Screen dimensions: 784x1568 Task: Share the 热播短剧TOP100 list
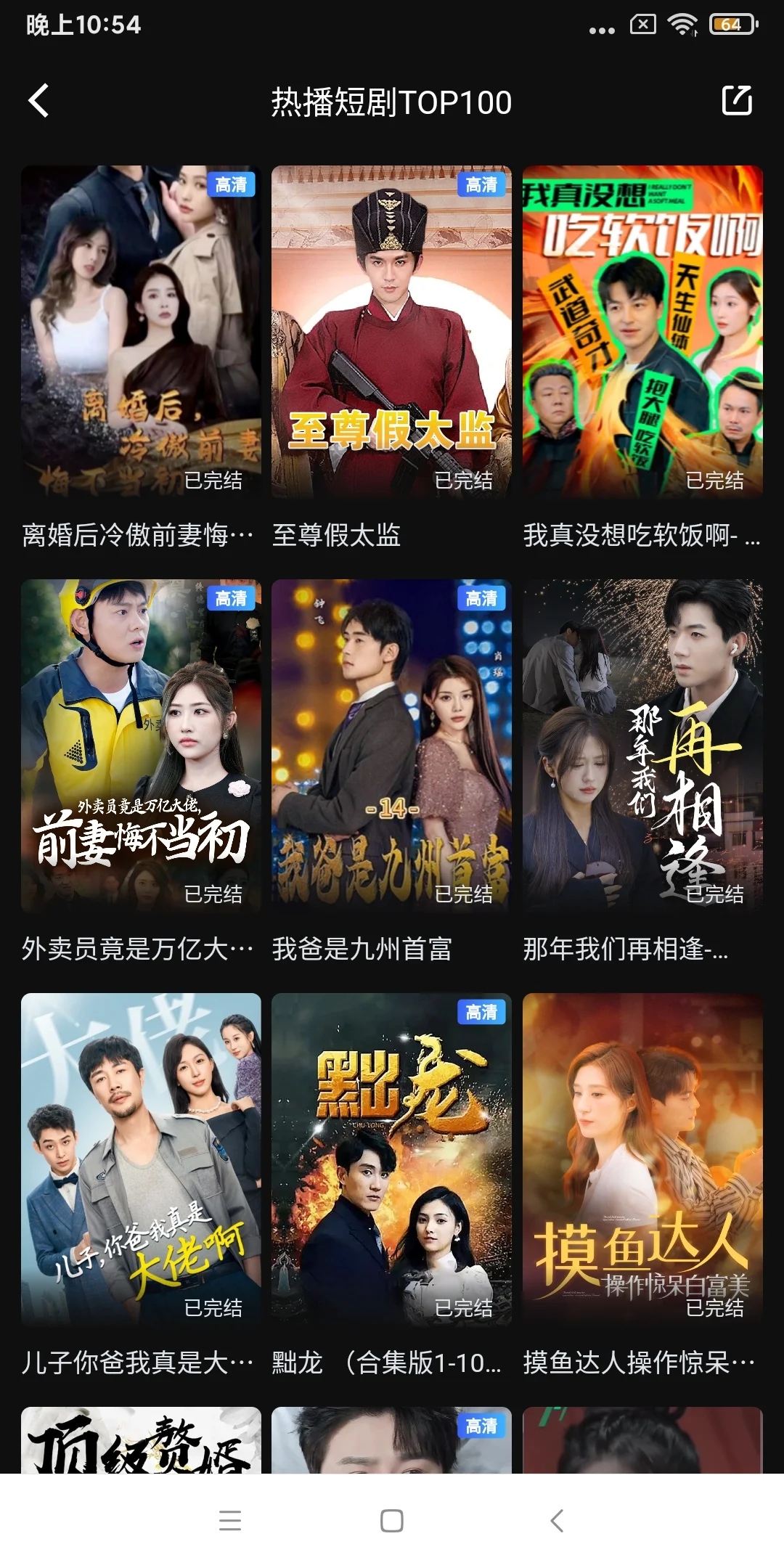tap(736, 101)
